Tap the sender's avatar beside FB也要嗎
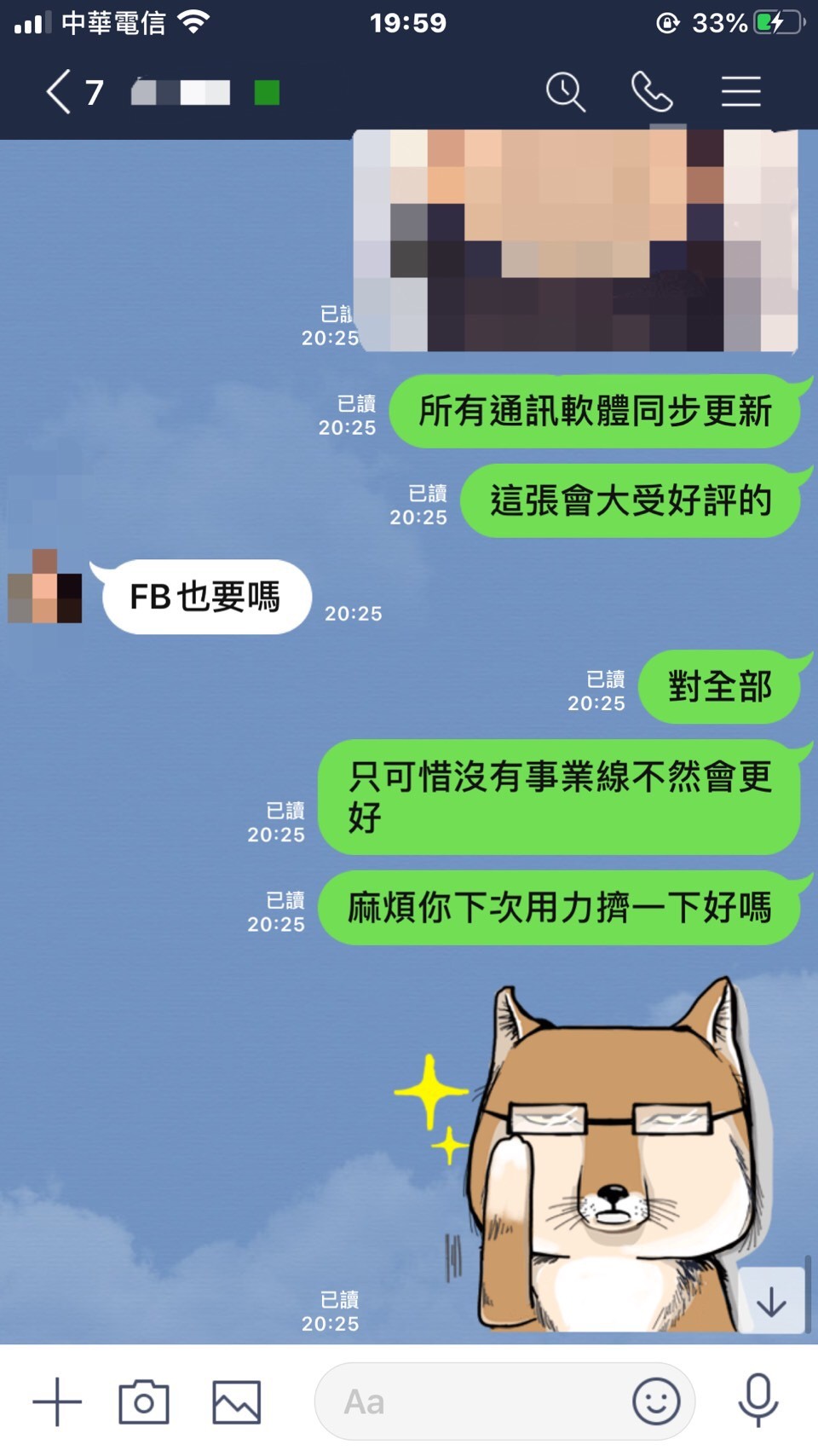The height and width of the screenshot is (1456, 818). click(x=45, y=586)
